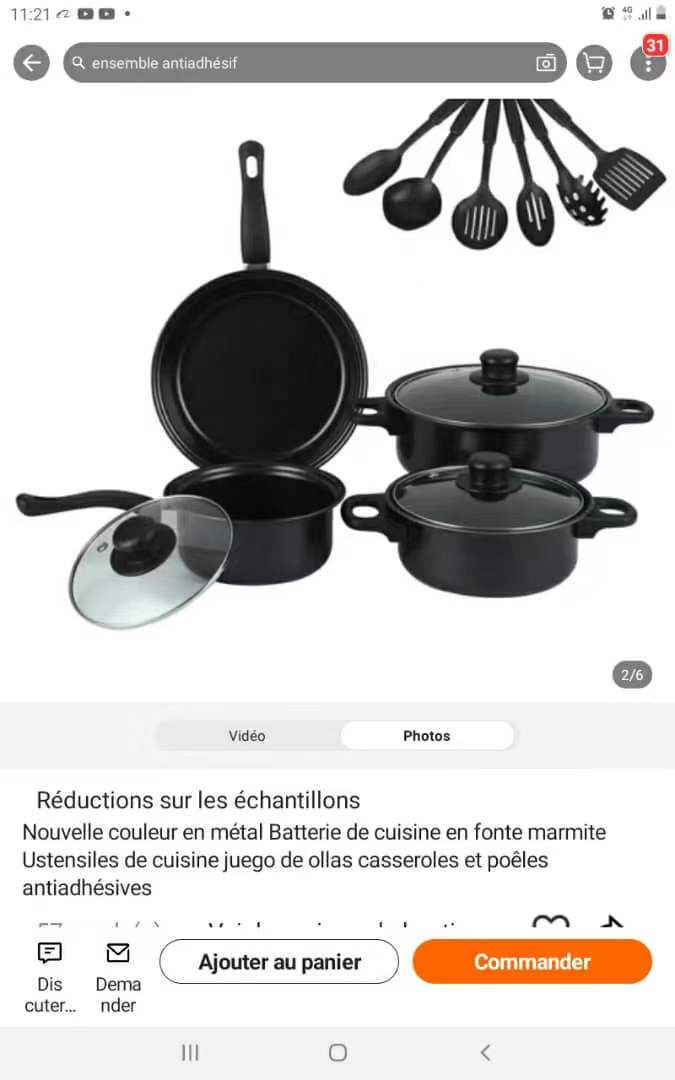Switch to the Vidéo tab
Image resolution: width=675 pixels, height=1080 pixels.
click(247, 736)
